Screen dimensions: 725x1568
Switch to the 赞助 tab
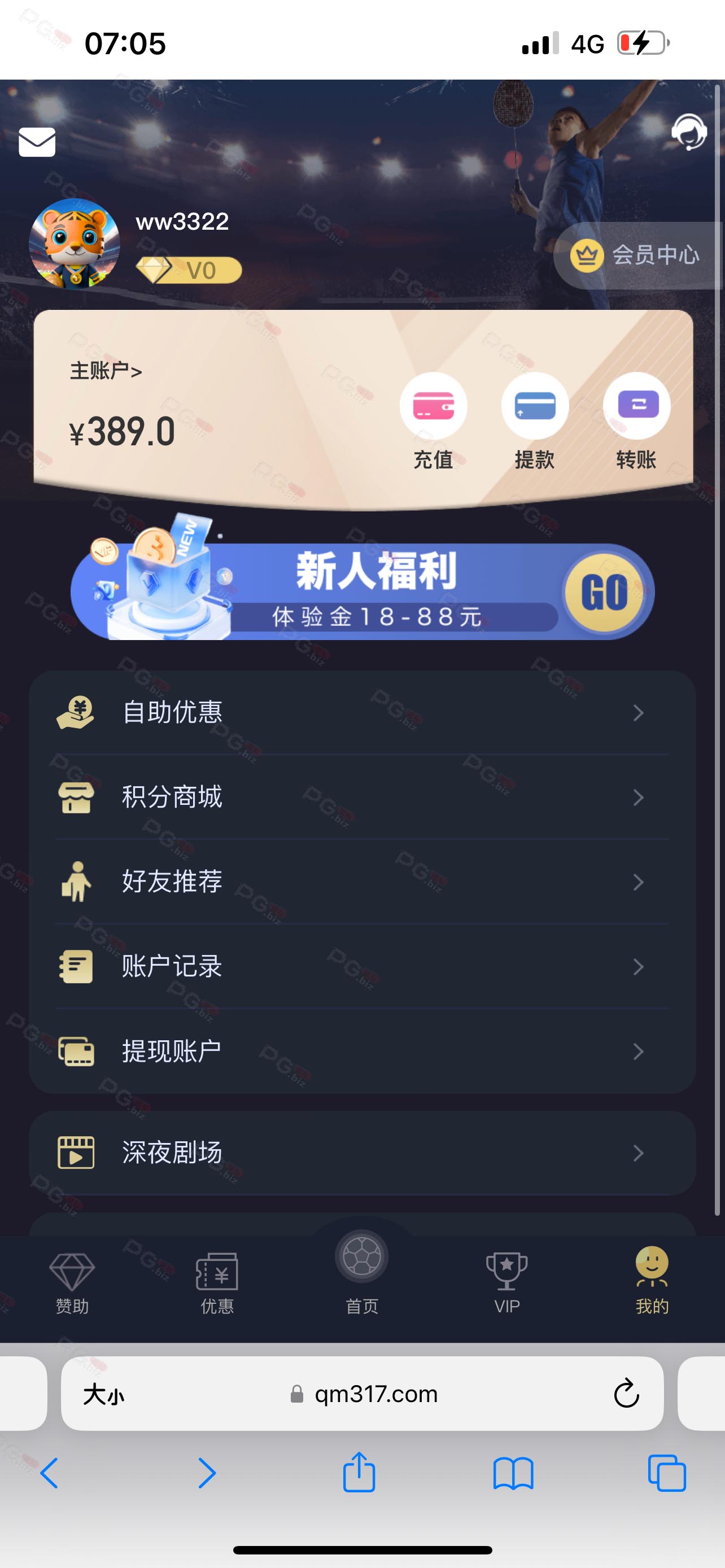pos(72,1282)
